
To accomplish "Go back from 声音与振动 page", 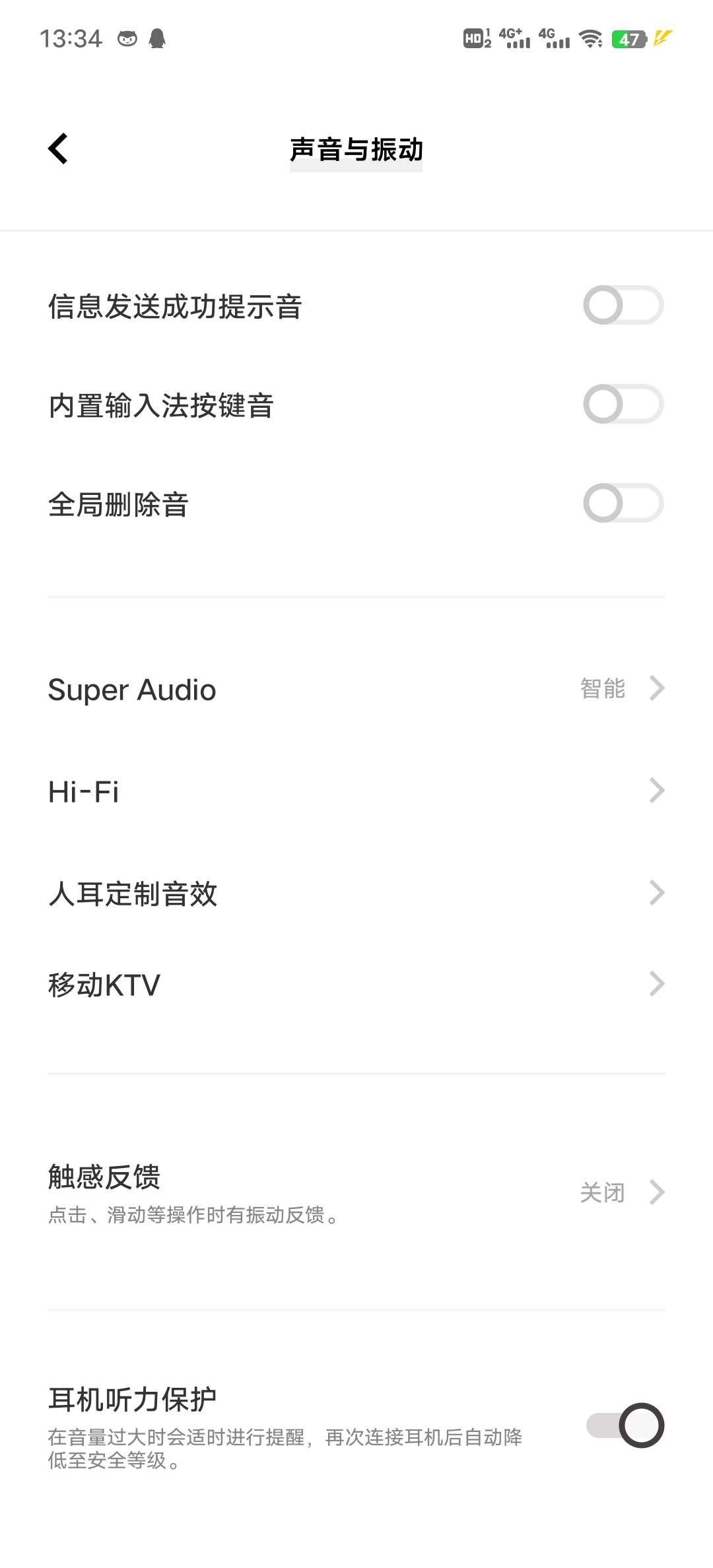I will tap(58, 148).
